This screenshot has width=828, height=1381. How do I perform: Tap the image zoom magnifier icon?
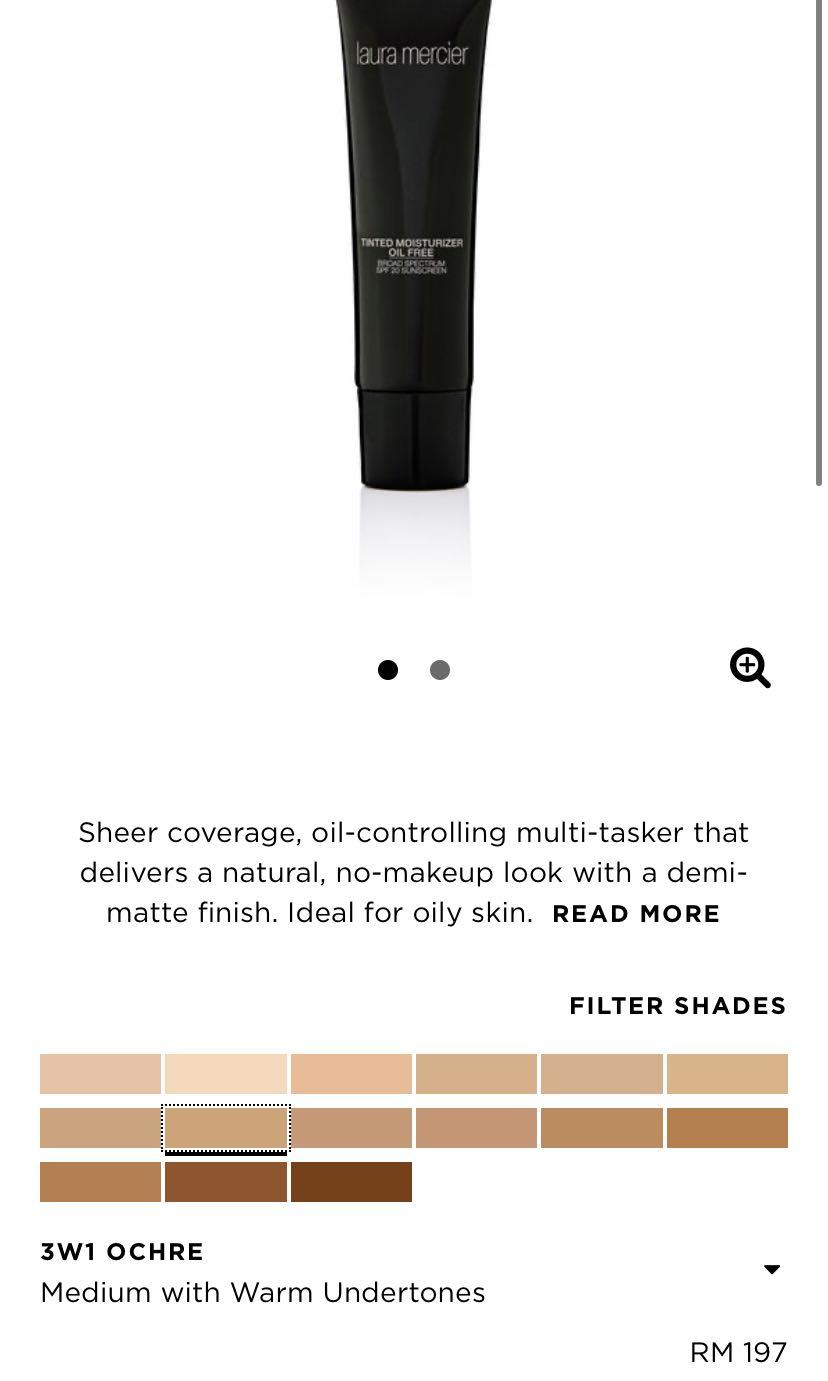pyautogui.click(x=750, y=669)
